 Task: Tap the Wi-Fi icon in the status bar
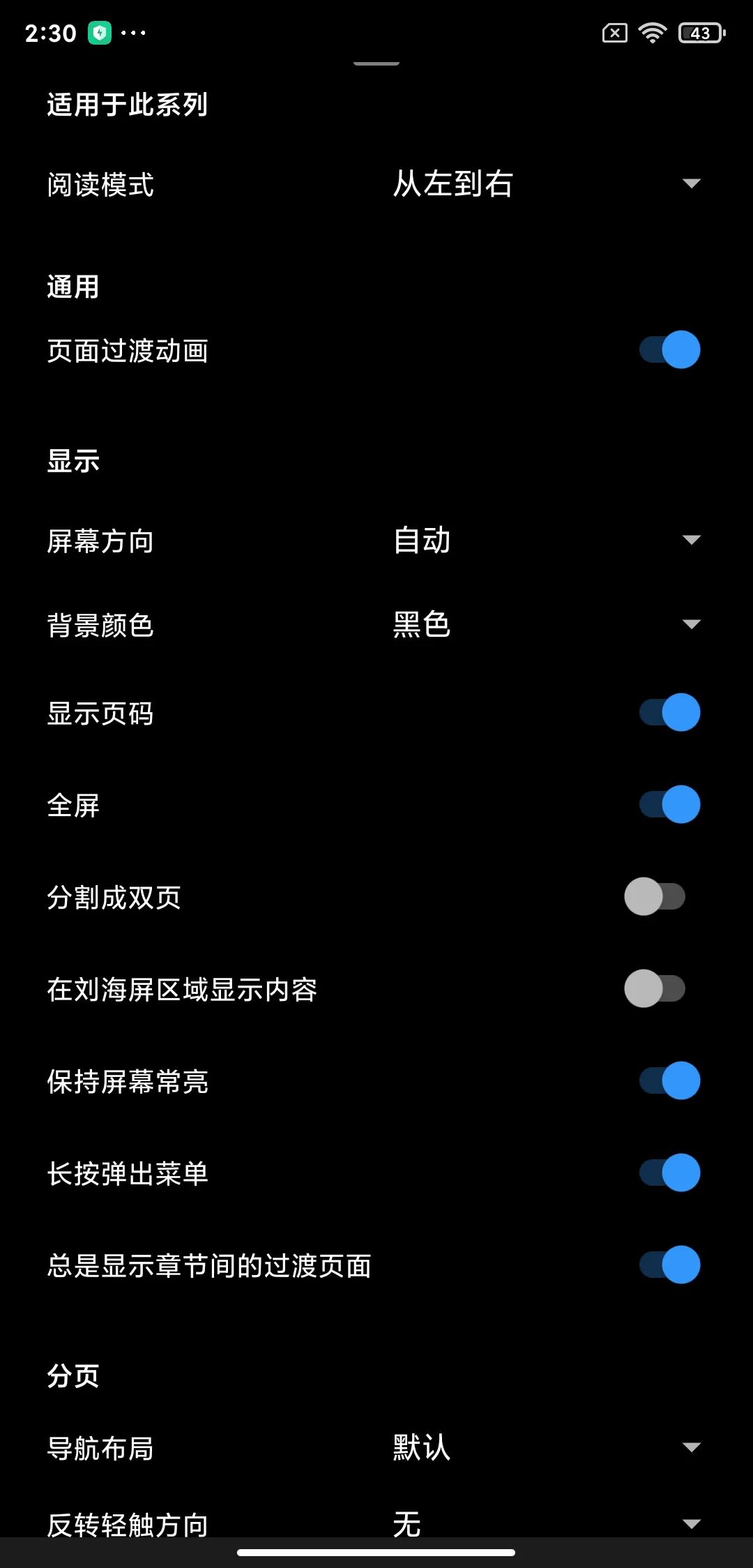point(653,32)
